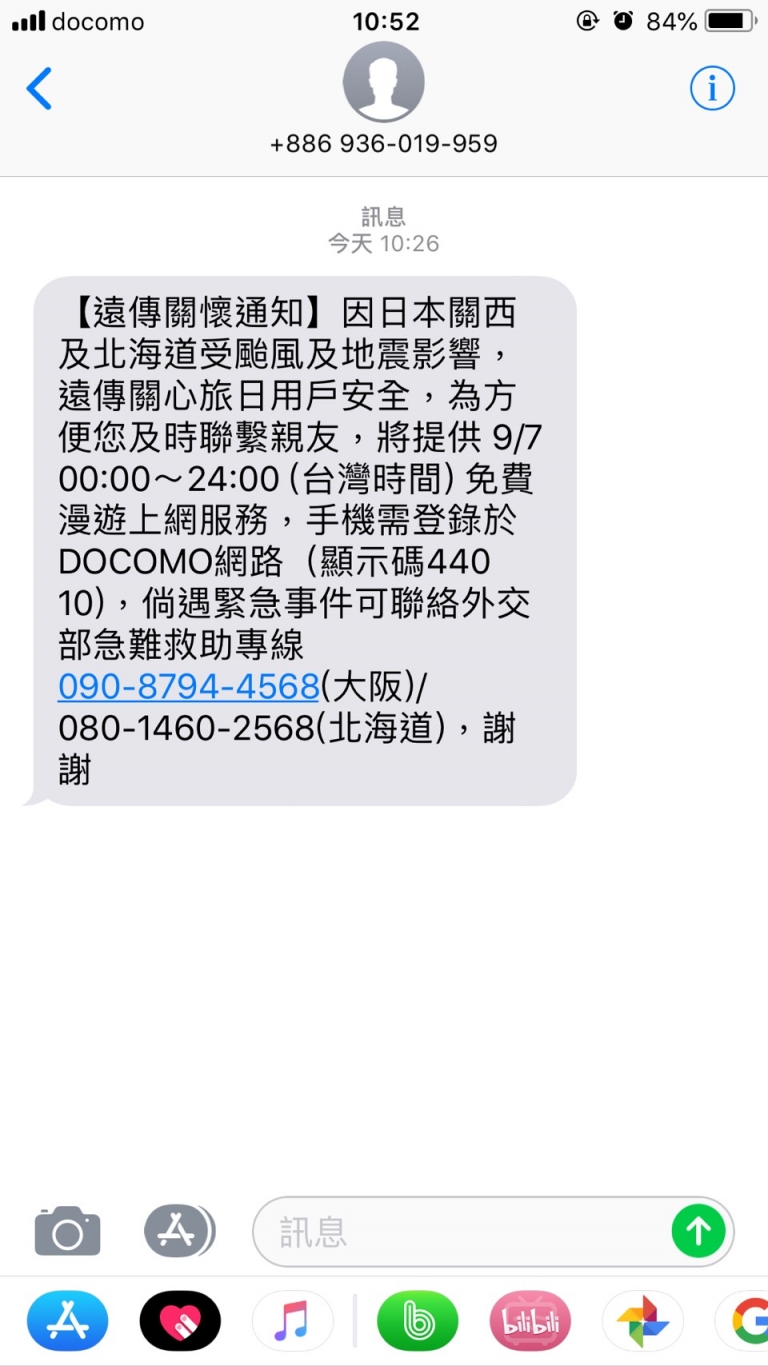Open the App Store iMessage app
The width and height of the screenshot is (768, 1366).
tap(67, 1322)
